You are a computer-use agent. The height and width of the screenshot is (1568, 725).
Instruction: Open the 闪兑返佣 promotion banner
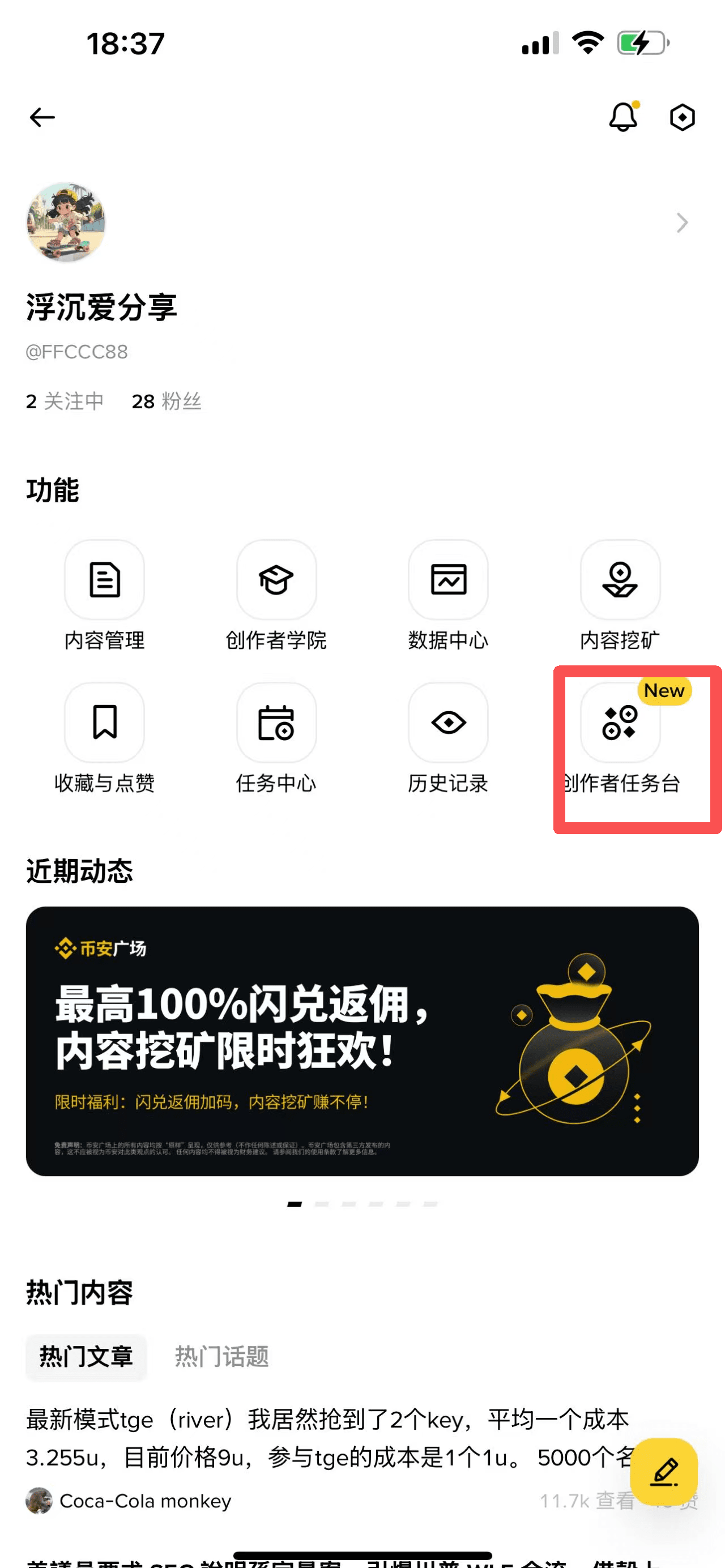point(362,1041)
